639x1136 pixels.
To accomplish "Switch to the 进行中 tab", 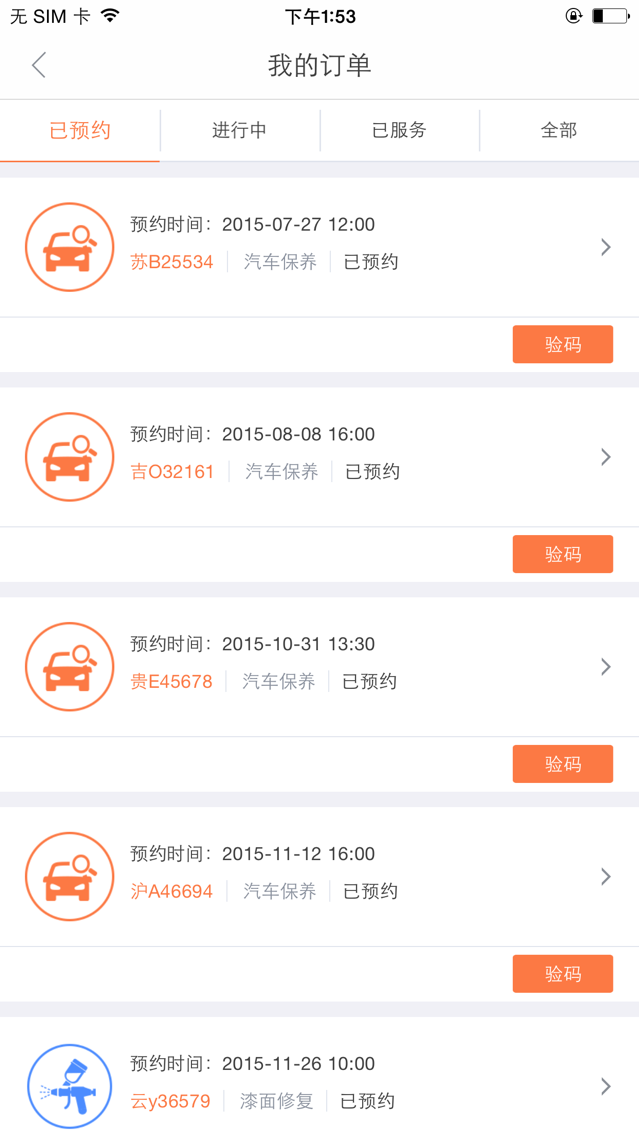I will point(240,130).
